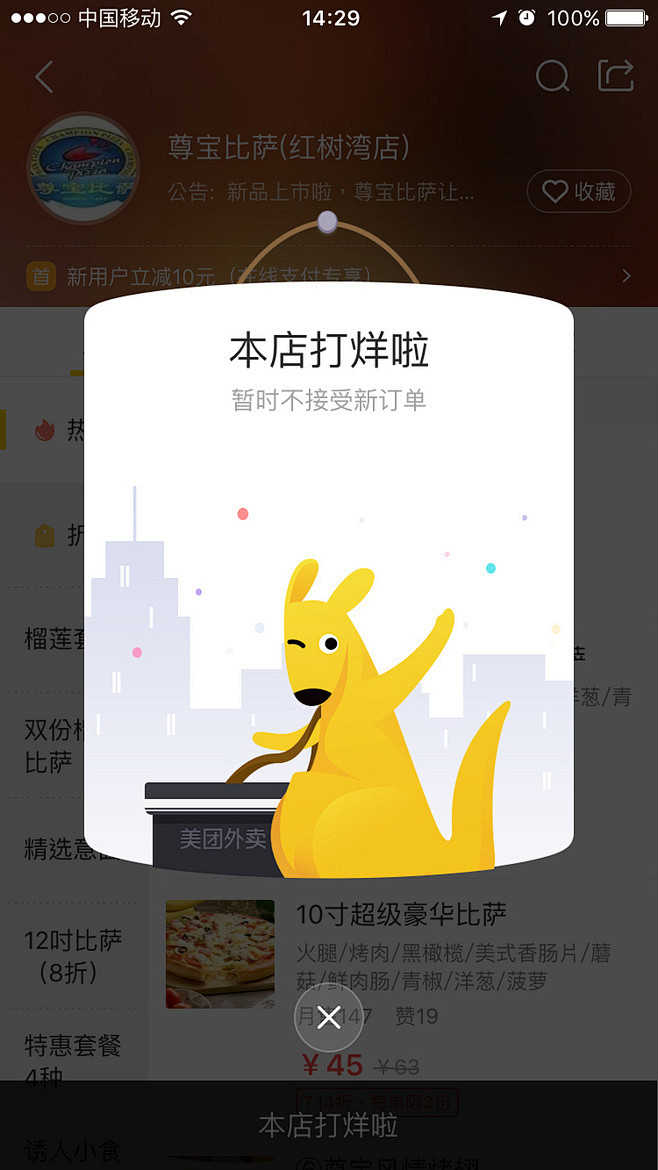The image size is (658, 1170).
Task: Open the 10寸超级豪华比萨 item
Action: pos(401,913)
